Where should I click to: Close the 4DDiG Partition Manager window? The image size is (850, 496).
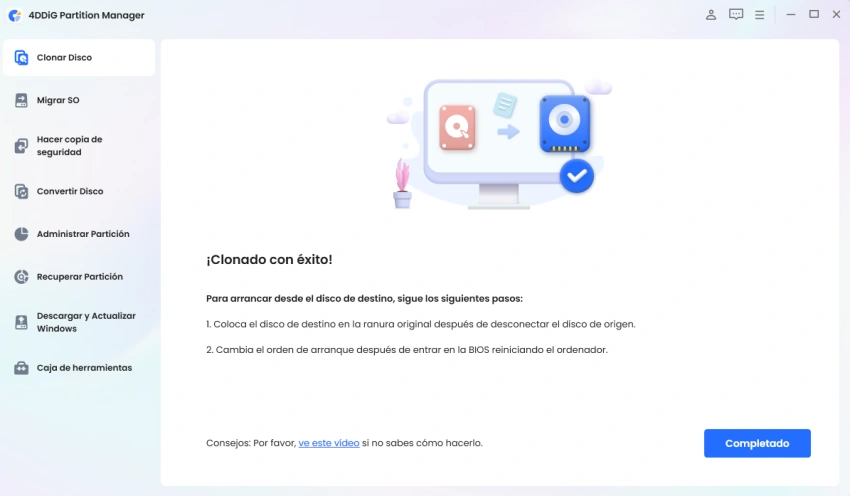836,15
